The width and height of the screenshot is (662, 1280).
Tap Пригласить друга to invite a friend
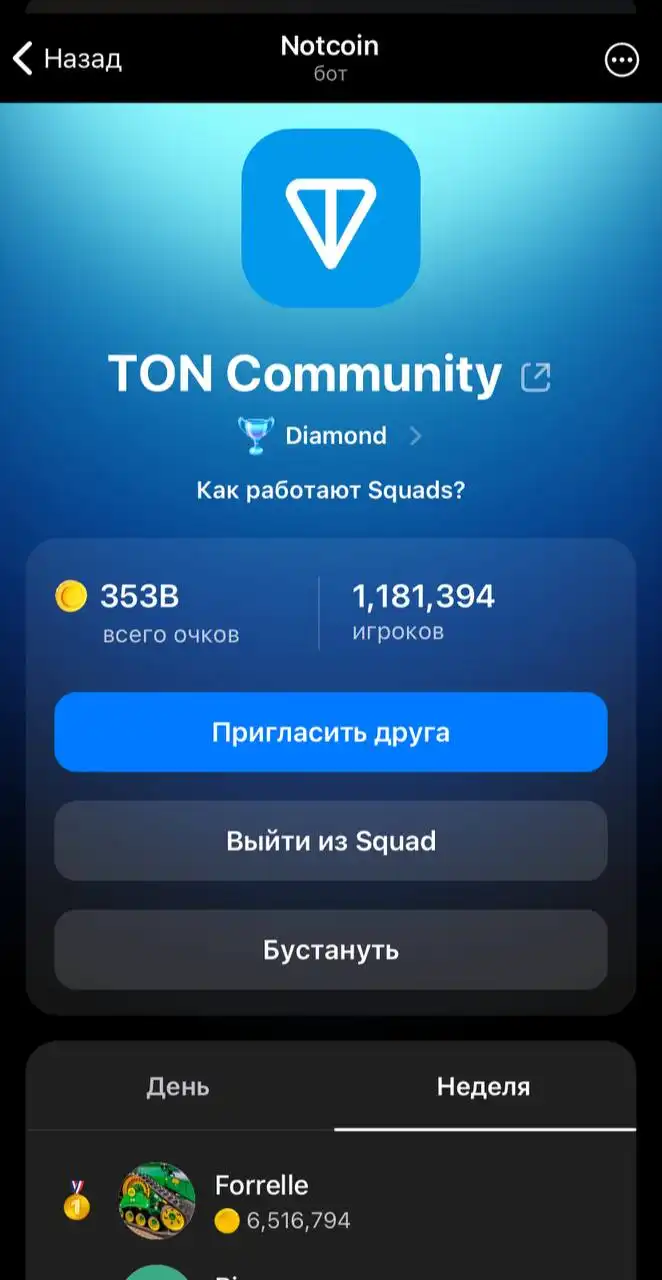click(x=331, y=732)
